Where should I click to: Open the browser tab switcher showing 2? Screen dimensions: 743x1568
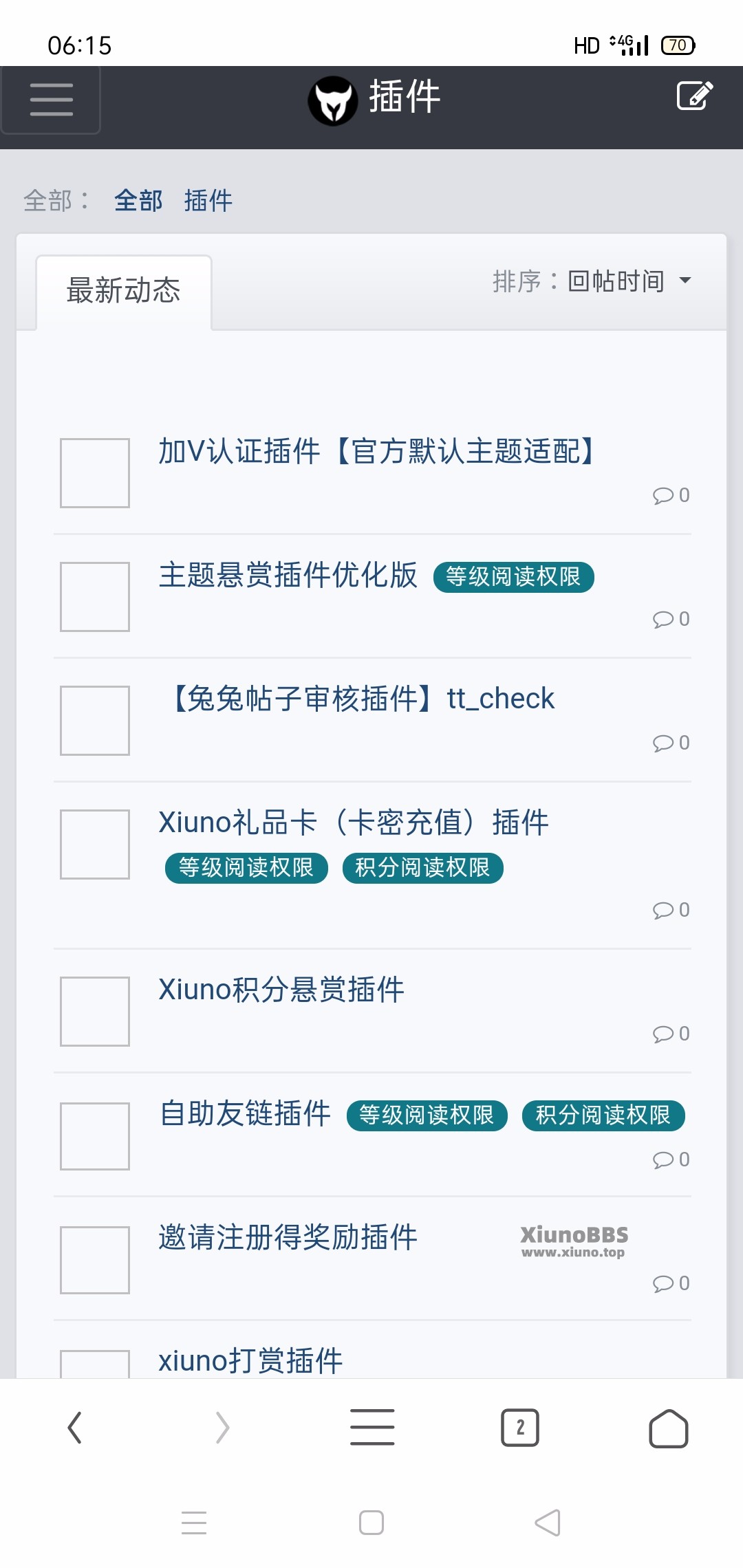pyautogui.click(x=519, y=1428)
